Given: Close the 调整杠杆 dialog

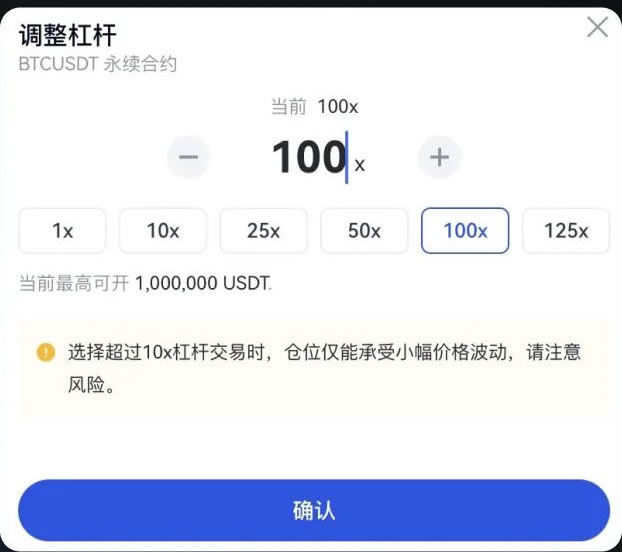Looking at the screenshot, I should pyautogui.click(x=597, y=27).
